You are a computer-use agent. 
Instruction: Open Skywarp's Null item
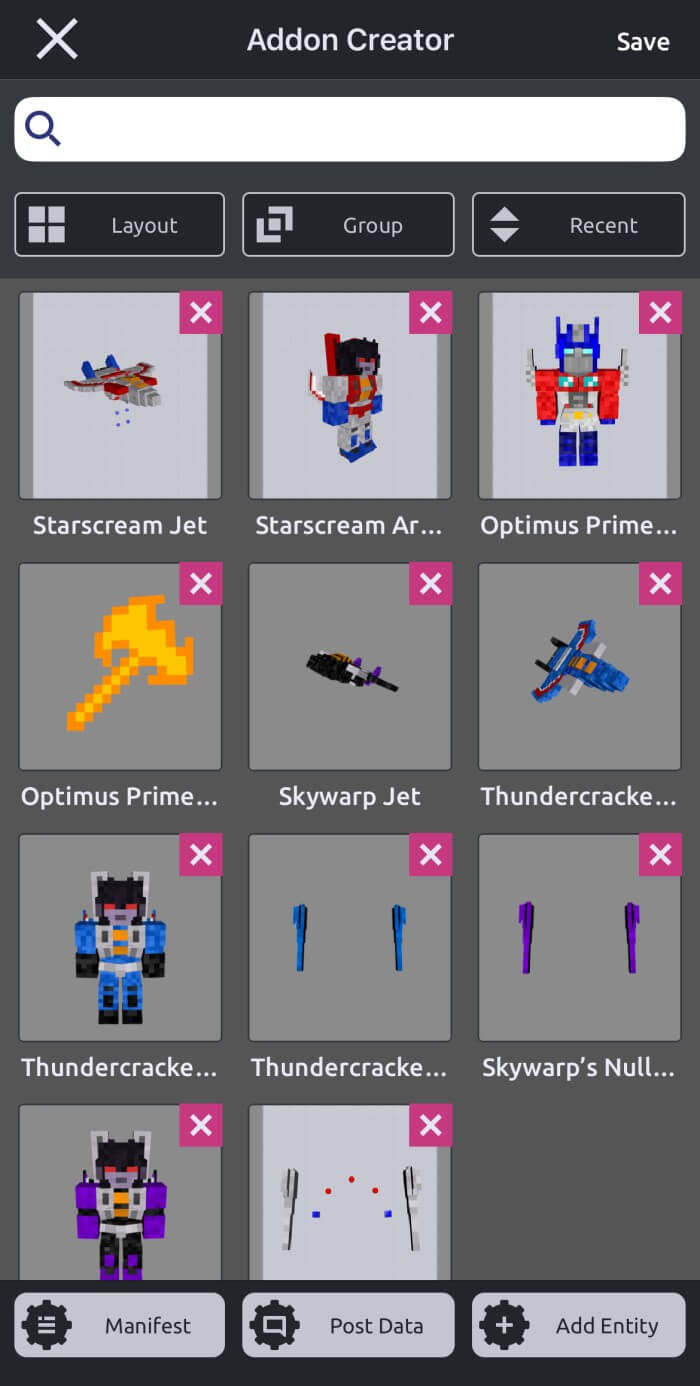pos(580,938)
